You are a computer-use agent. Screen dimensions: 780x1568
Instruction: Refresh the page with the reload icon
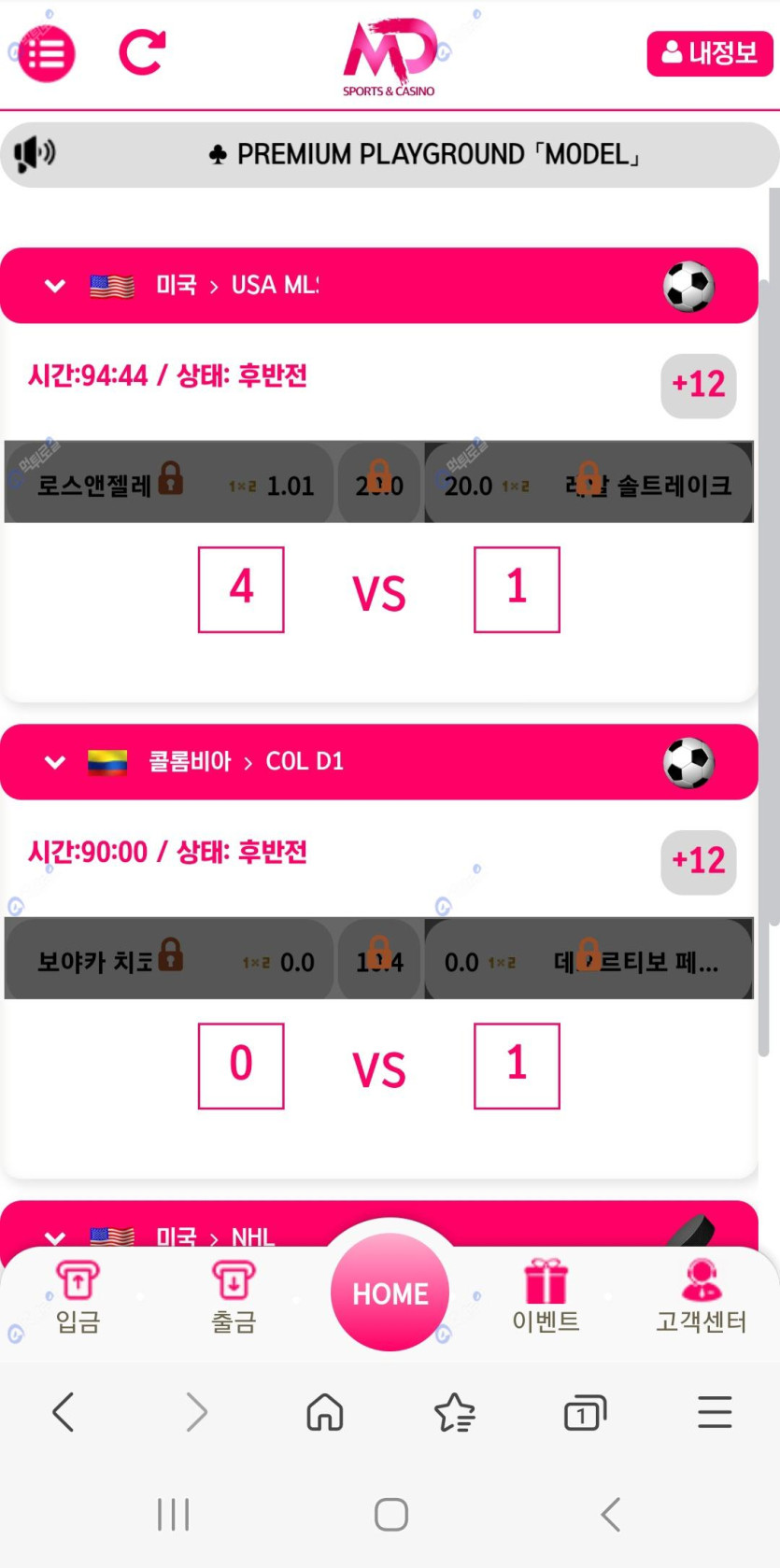(142, 52)
